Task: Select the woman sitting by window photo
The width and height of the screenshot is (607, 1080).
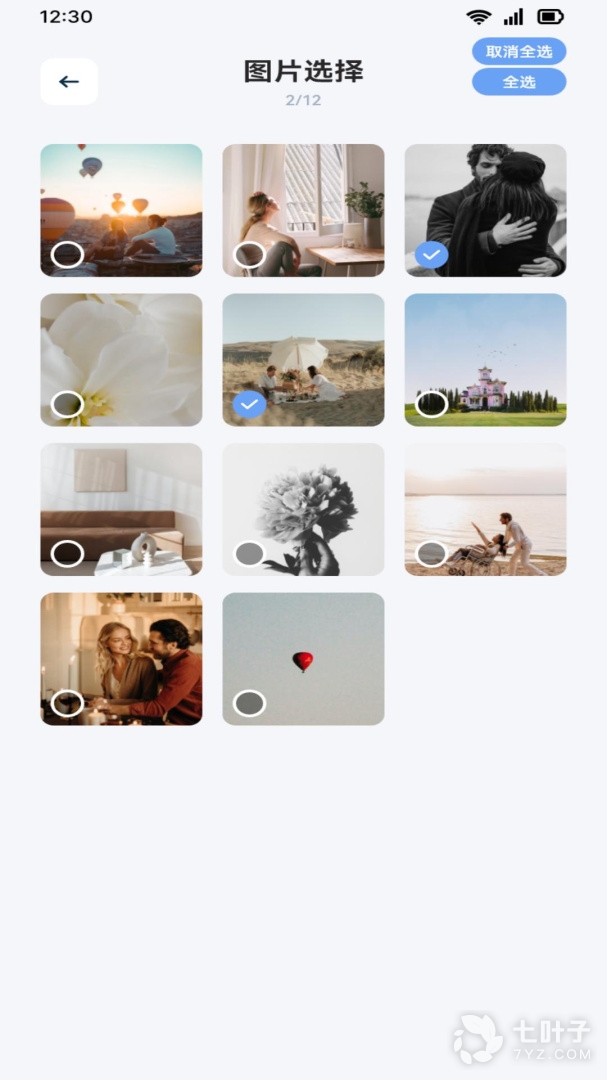Action: click(249, 255)
